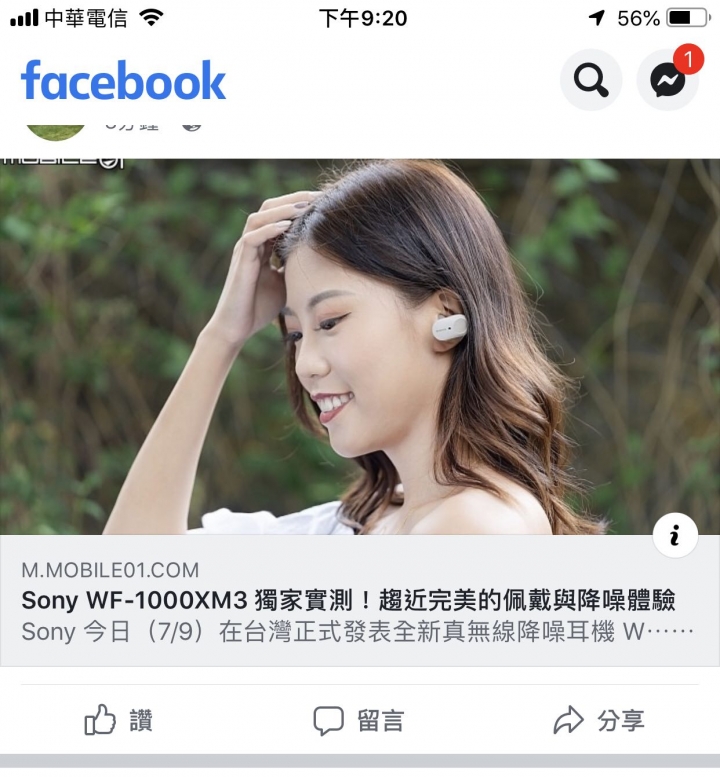This screenshot has height=777, width=720.
Task: Like the Mobile01 post
Action: [x=119, y=720]
